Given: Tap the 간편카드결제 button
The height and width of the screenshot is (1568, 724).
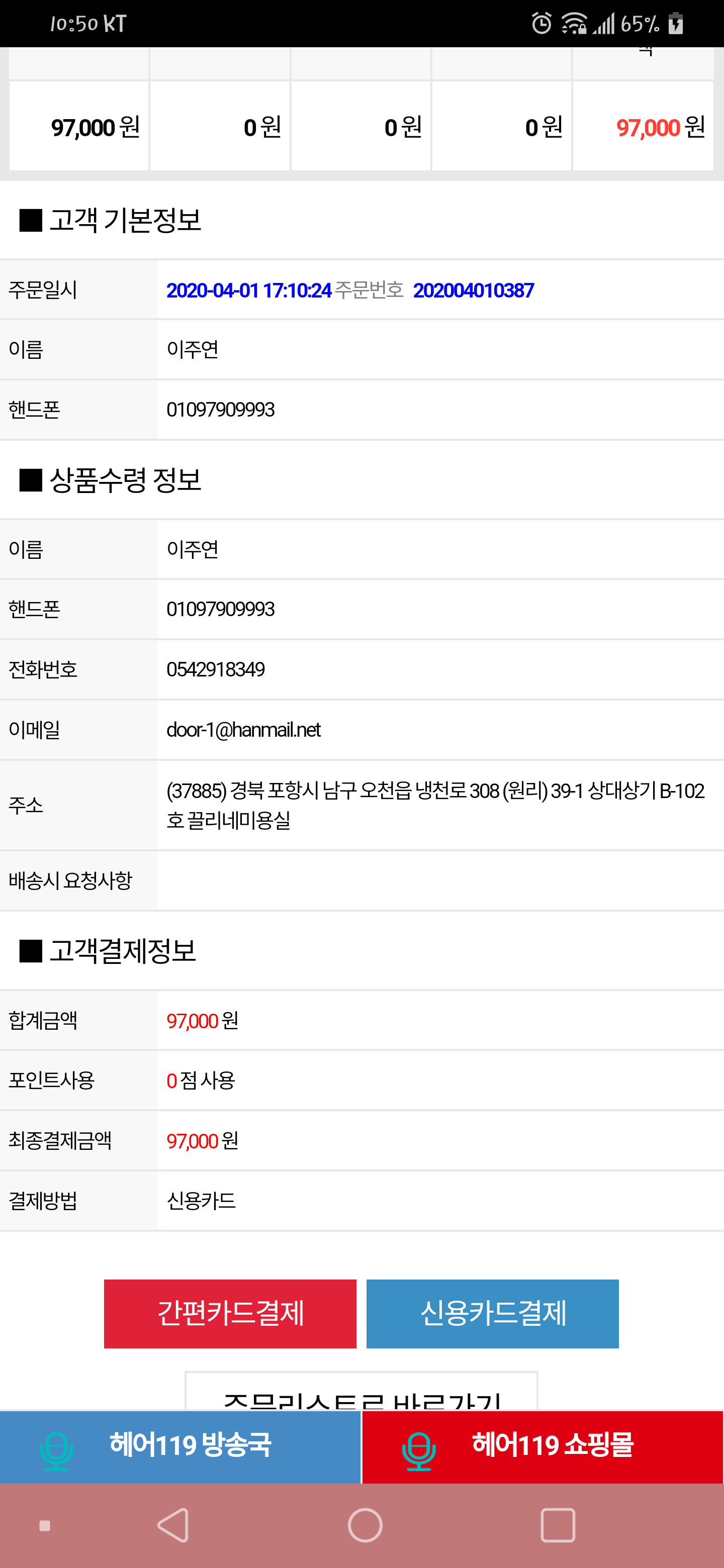Looking at the screenshot, I should (x=230, y=1313).
